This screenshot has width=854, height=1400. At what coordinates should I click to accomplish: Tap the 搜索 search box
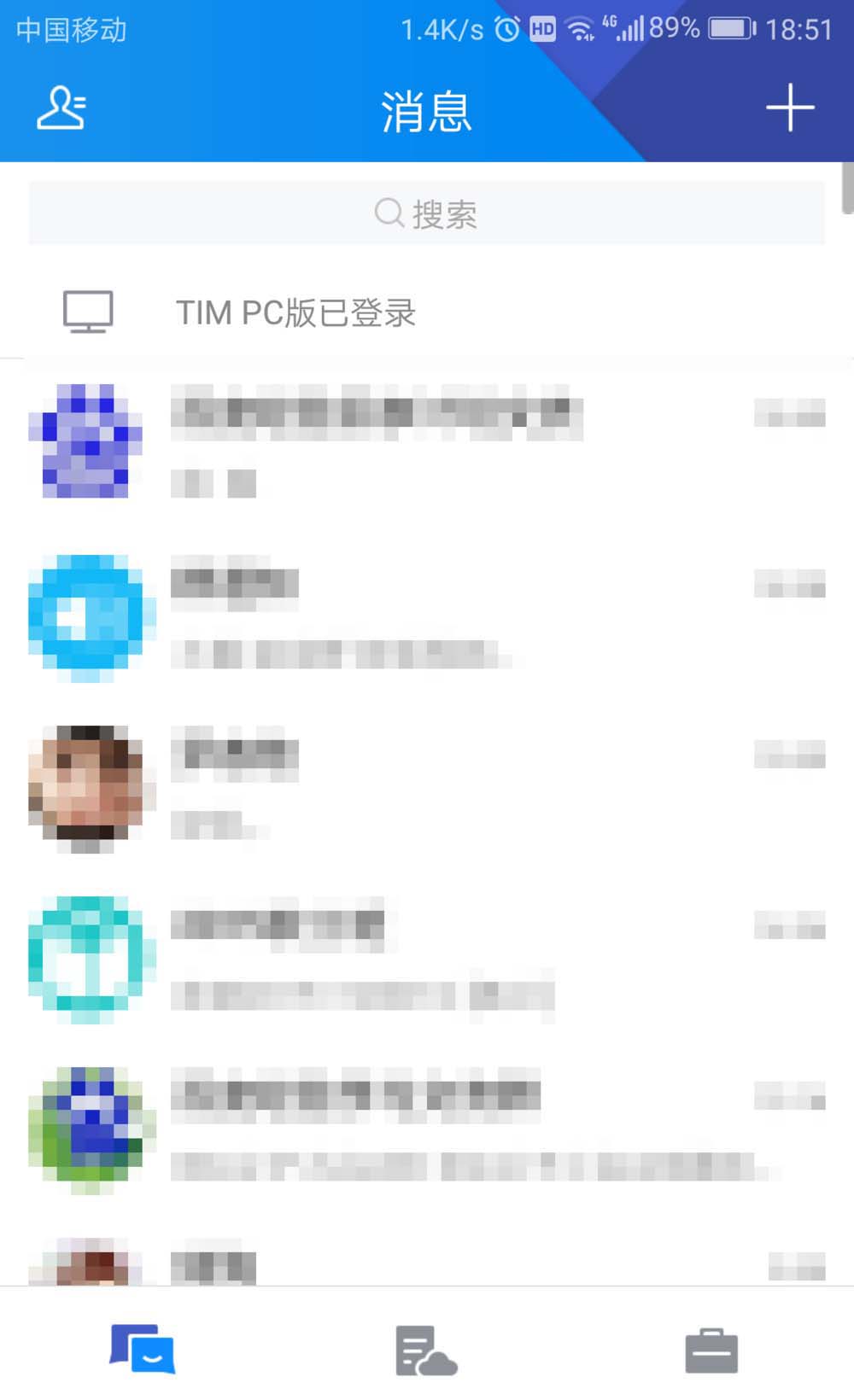(426, 213)
